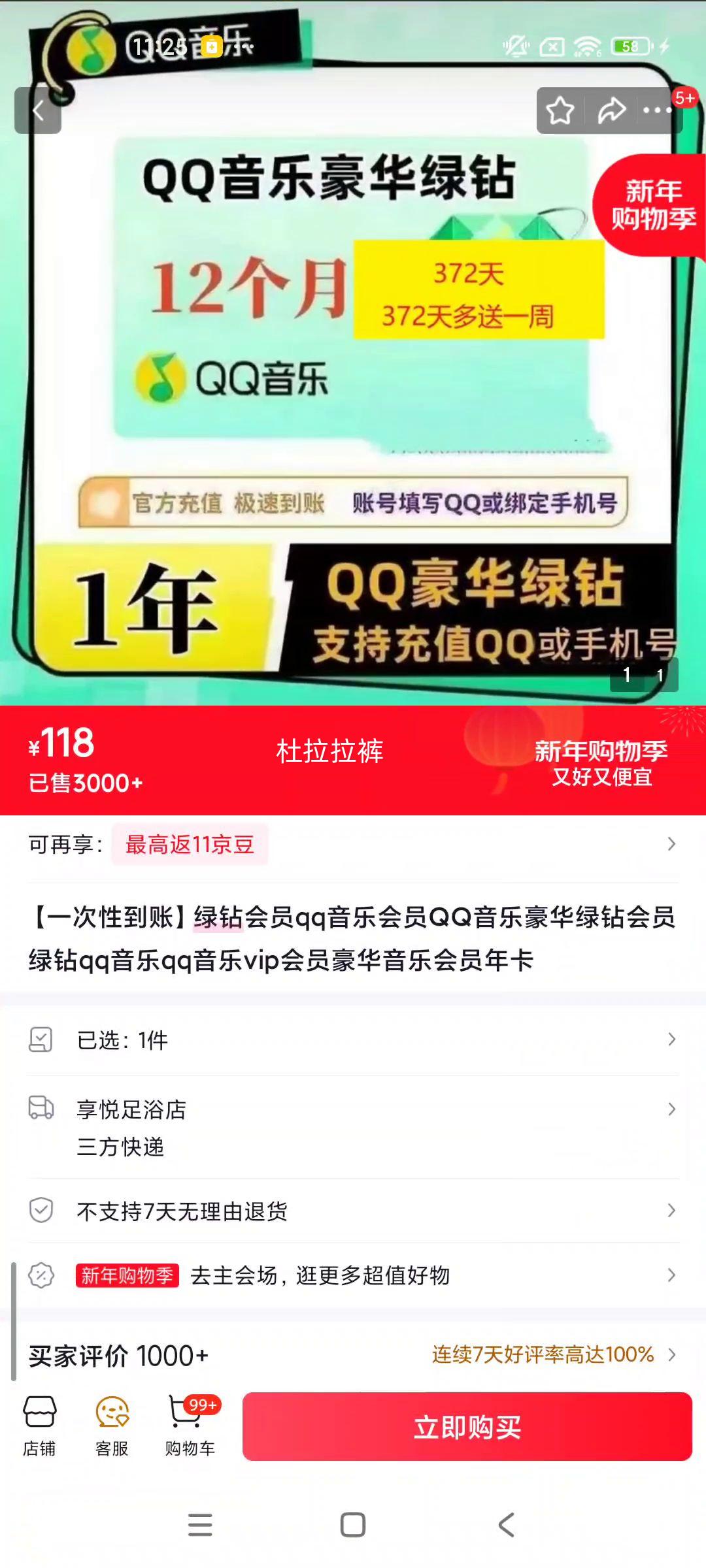Contact seller via the 客服 icon

(112, 1423)
